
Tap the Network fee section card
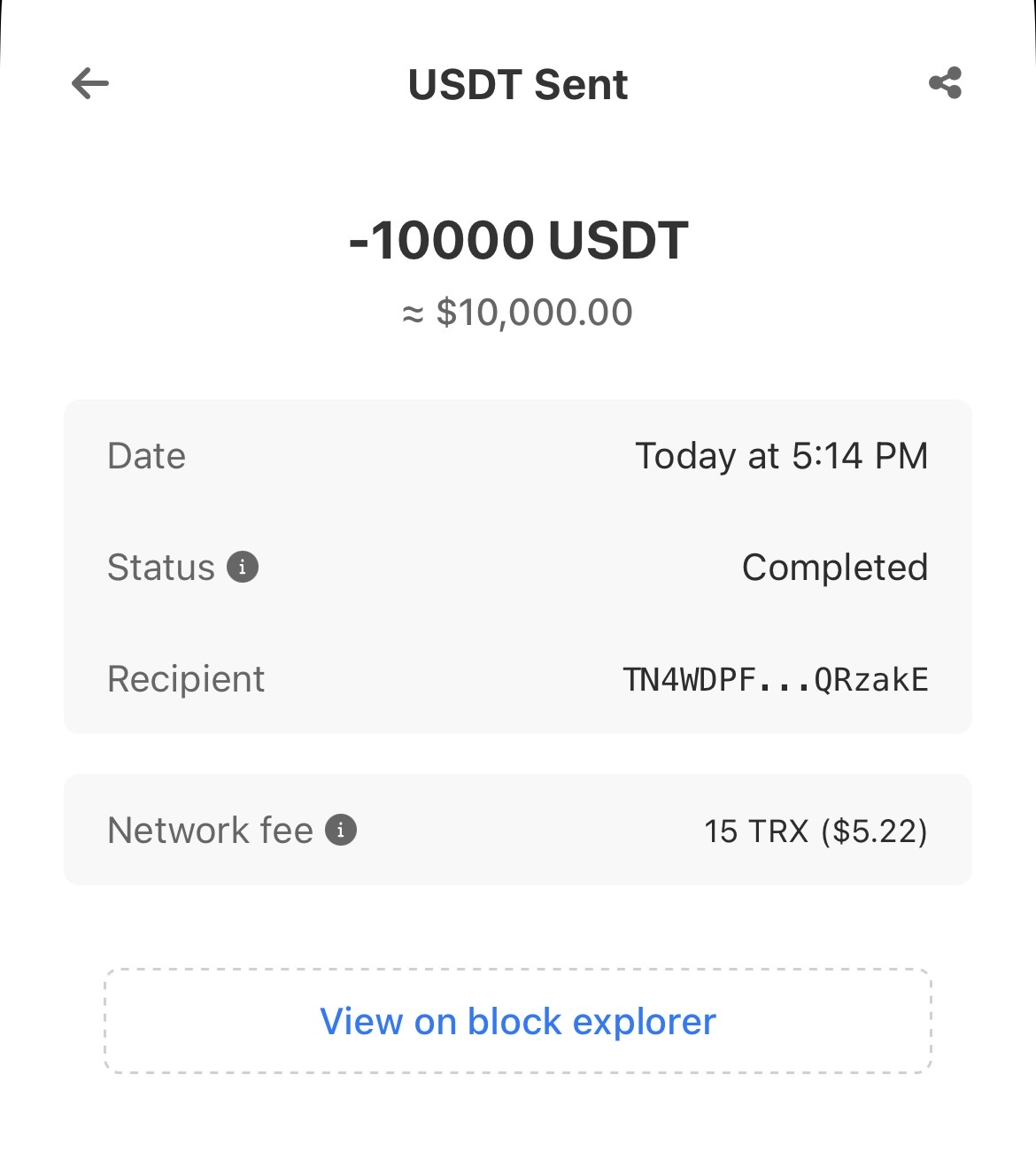(518, 831)
